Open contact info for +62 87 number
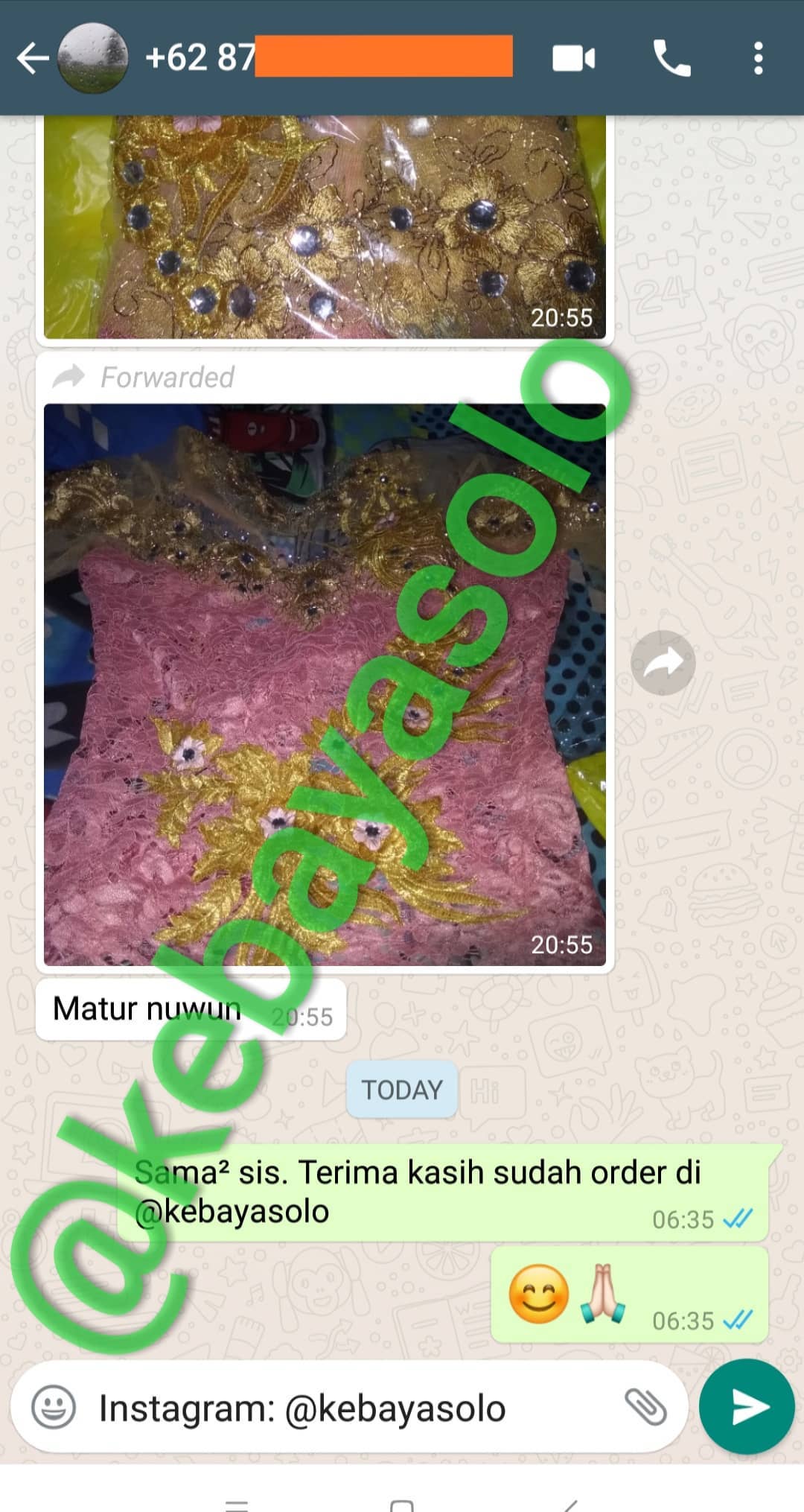804x1512 pixels. click(x=328, y=58)
